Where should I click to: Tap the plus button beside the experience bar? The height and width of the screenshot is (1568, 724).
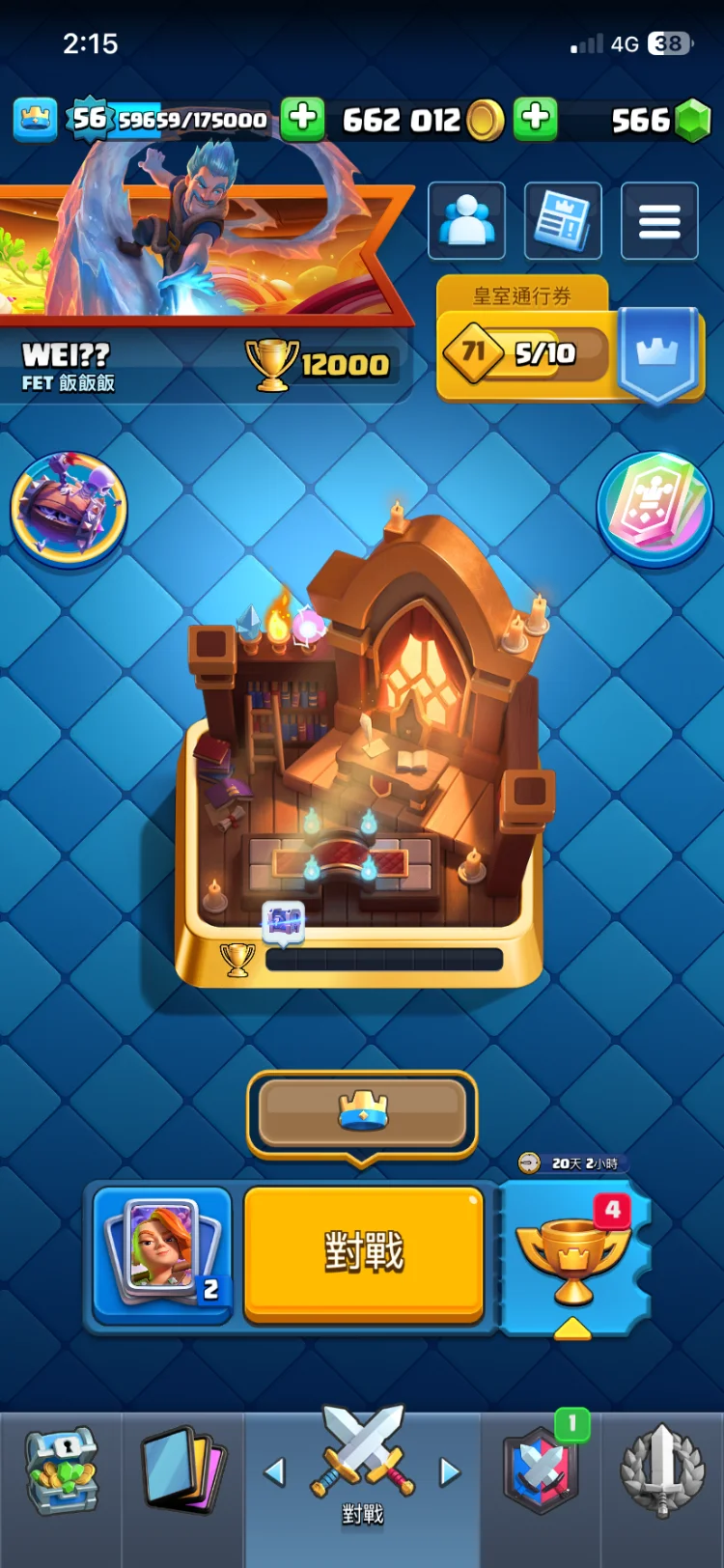[x=303, y=120]
